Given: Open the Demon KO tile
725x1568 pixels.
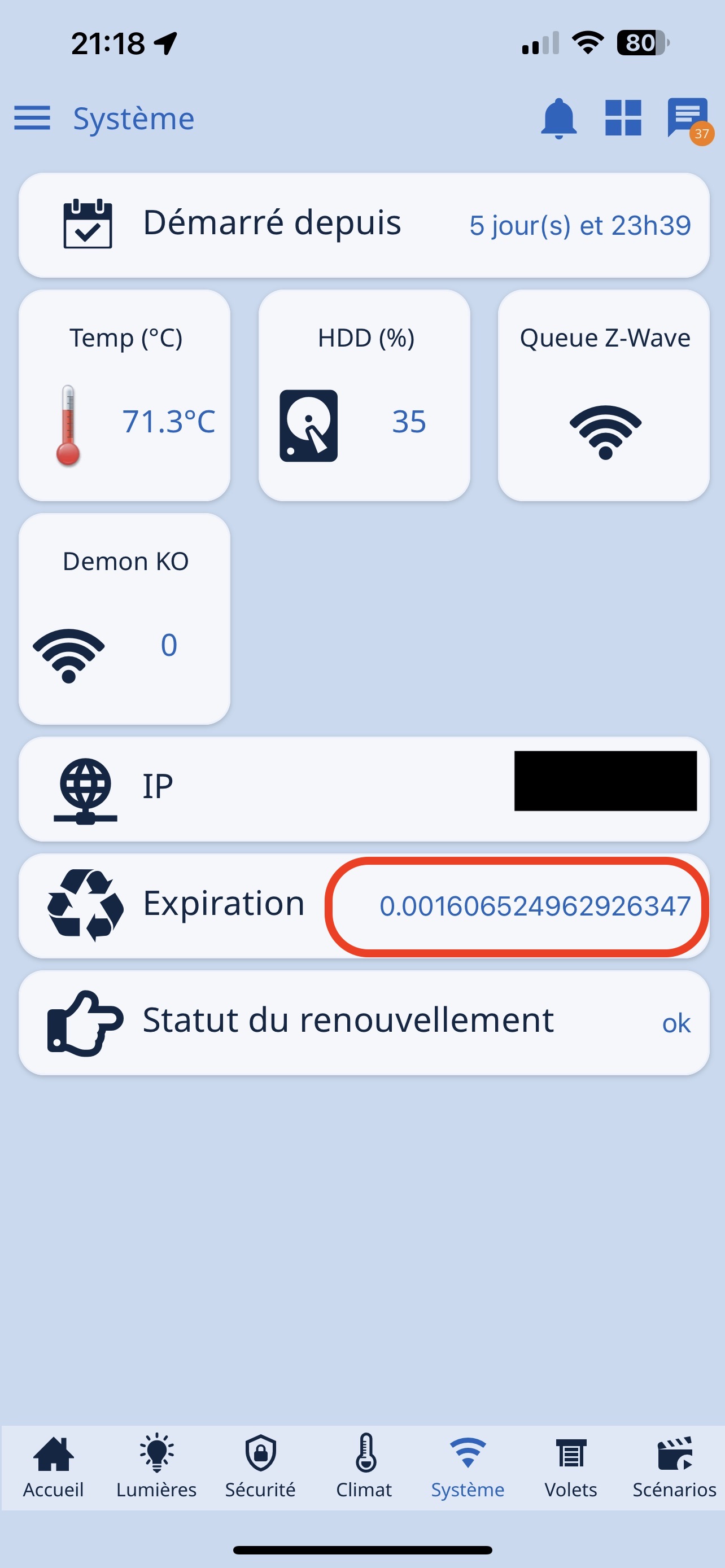Looking at the screenshot, I should pos(125,619).
